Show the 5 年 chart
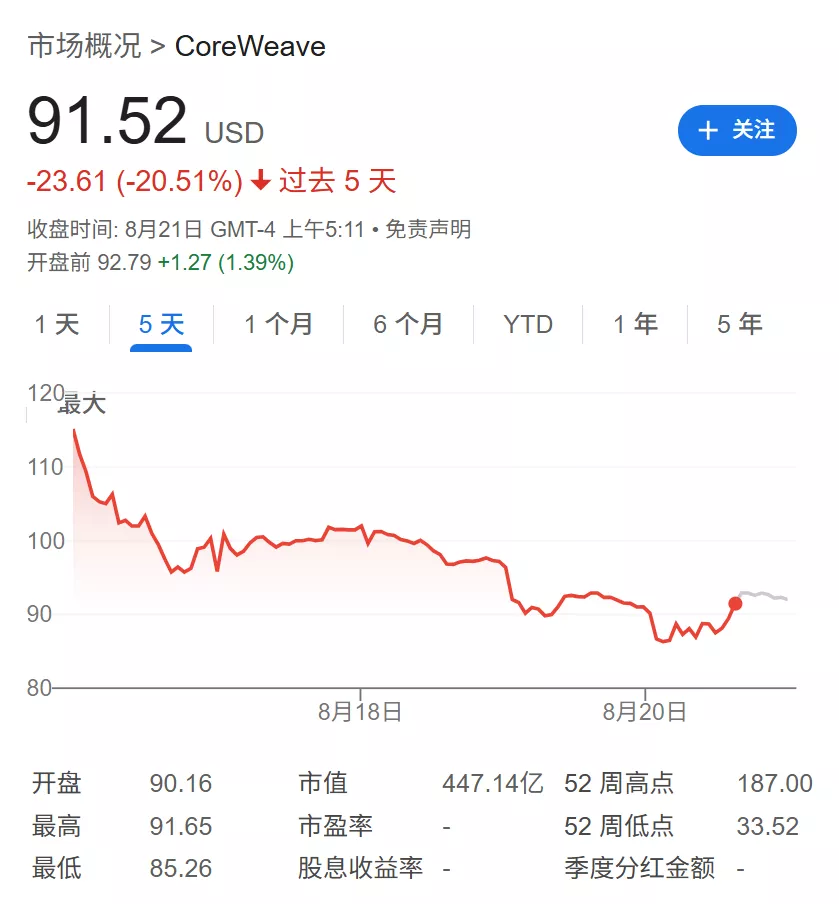The image size is (839, 904). [x=739, y=324]
